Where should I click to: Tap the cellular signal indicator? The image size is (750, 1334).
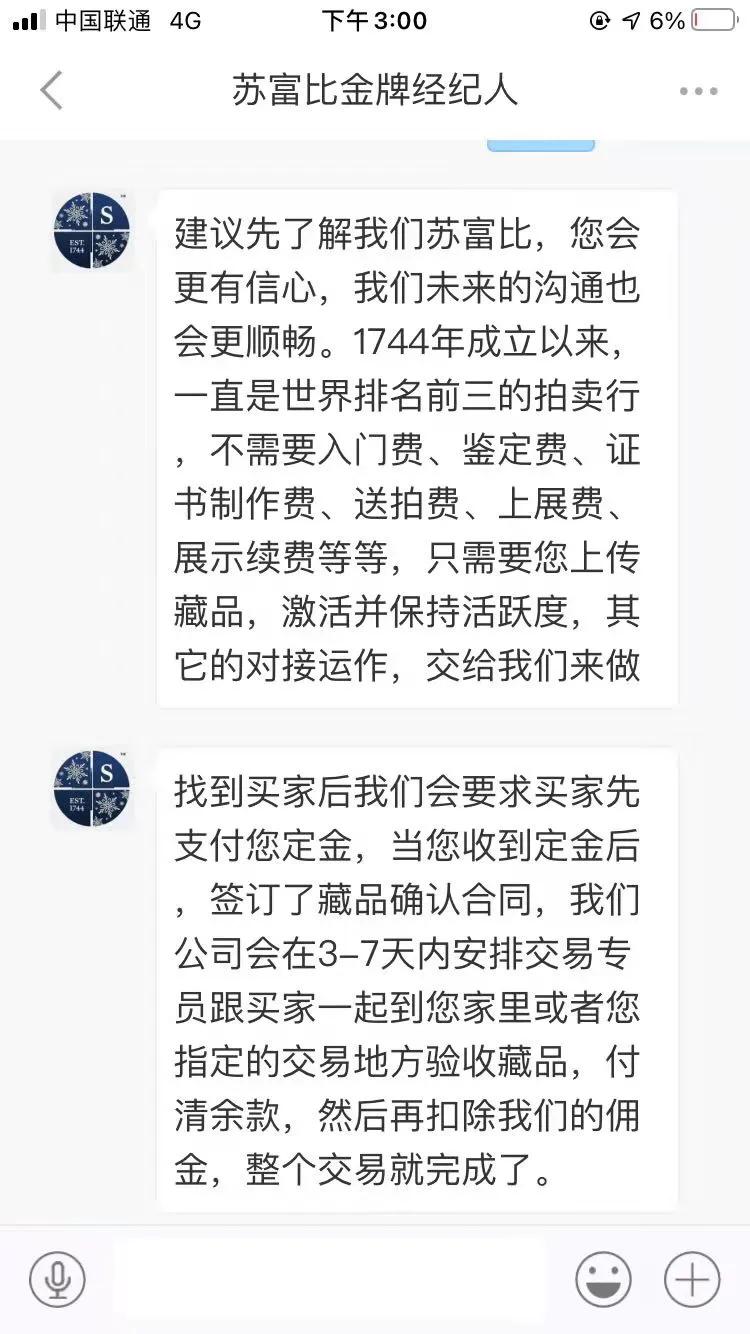28,18
